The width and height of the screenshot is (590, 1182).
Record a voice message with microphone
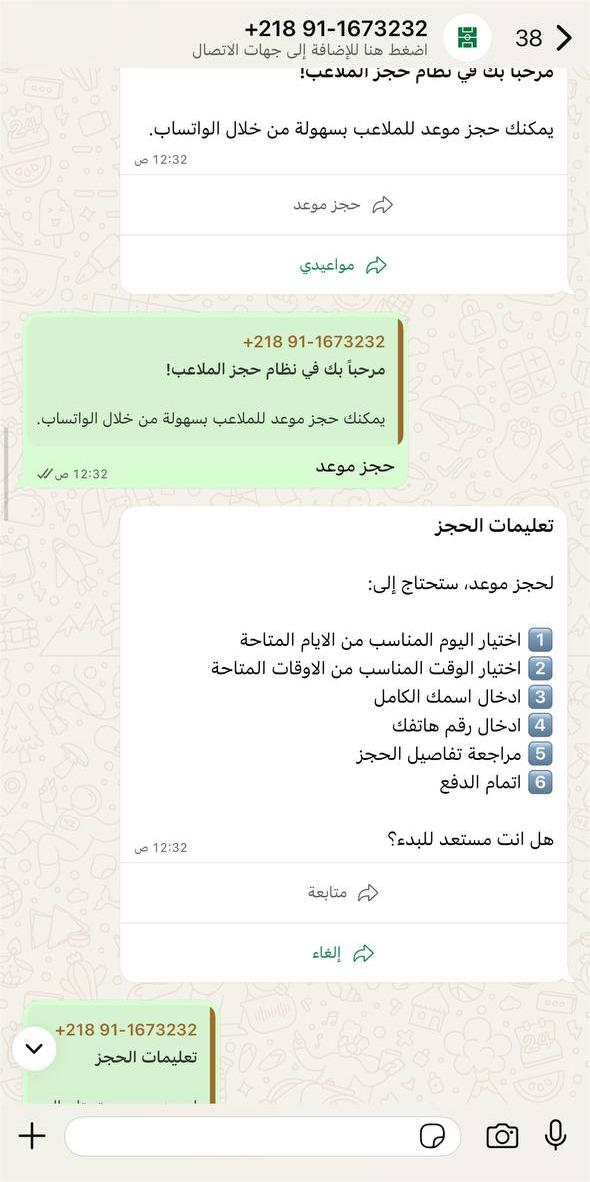pyautogui.click(x=556, y=1135)
